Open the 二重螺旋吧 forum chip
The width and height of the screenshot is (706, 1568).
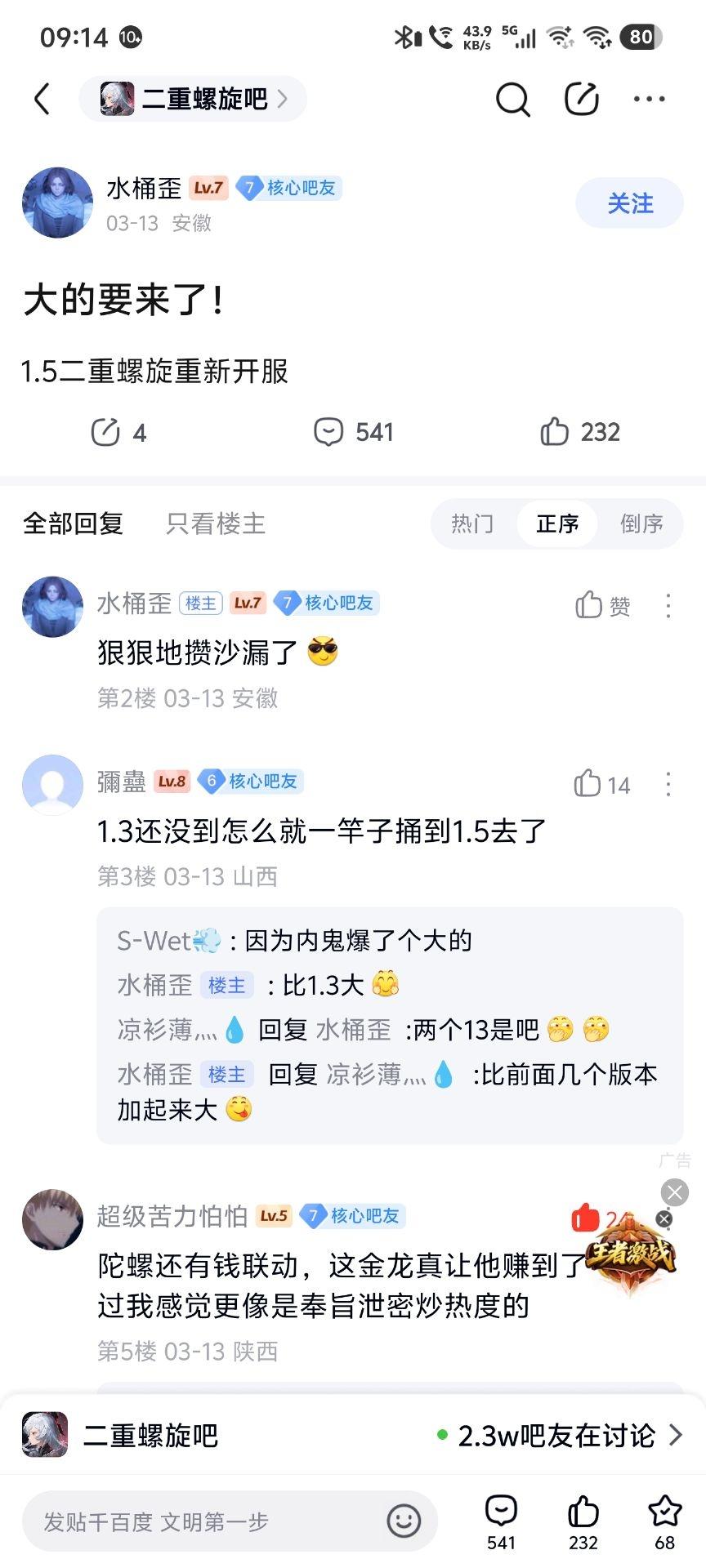(x=193, y=100)
